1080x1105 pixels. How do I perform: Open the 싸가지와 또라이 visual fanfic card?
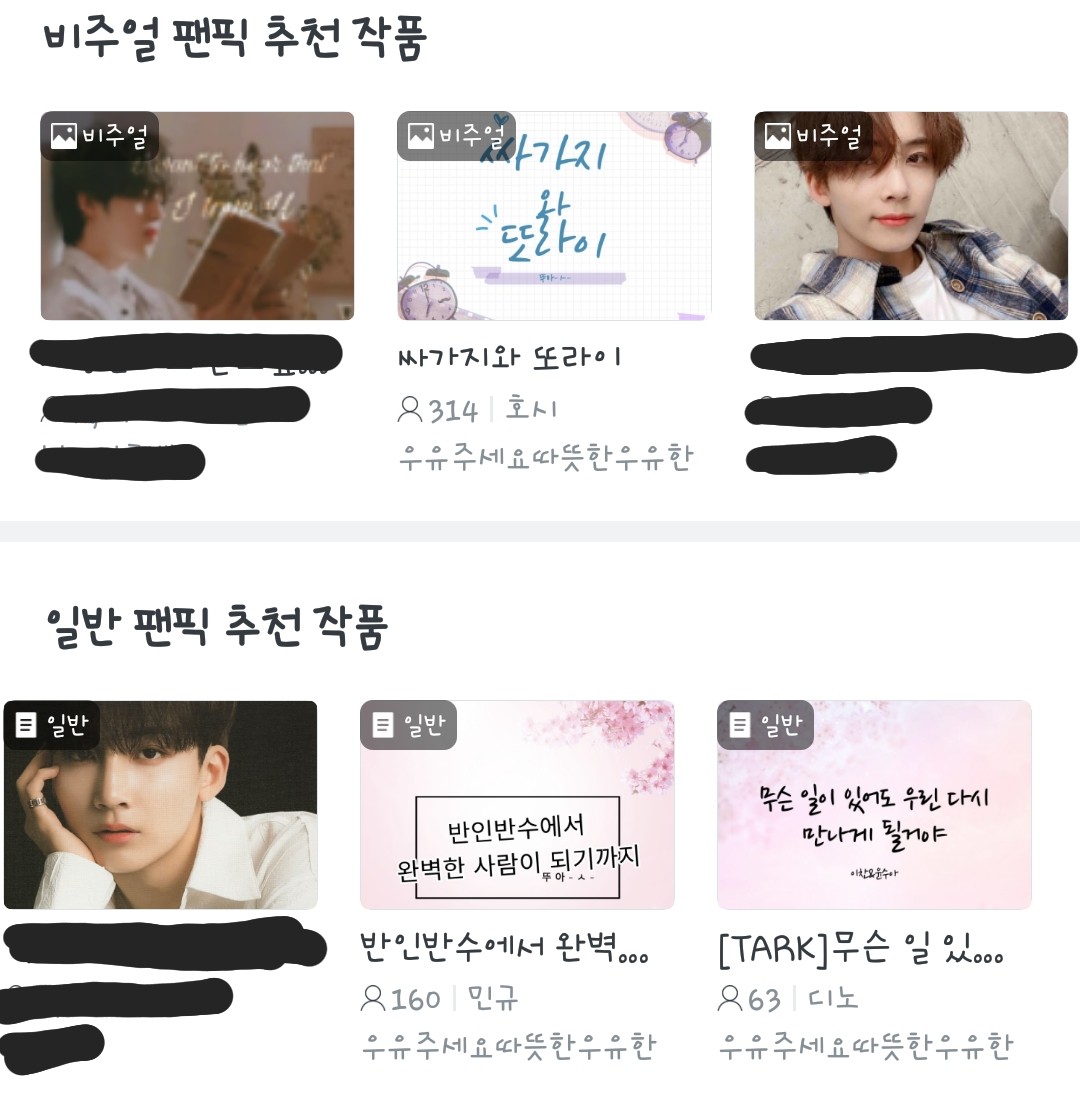pyautogui.click(x=554, y=216)
